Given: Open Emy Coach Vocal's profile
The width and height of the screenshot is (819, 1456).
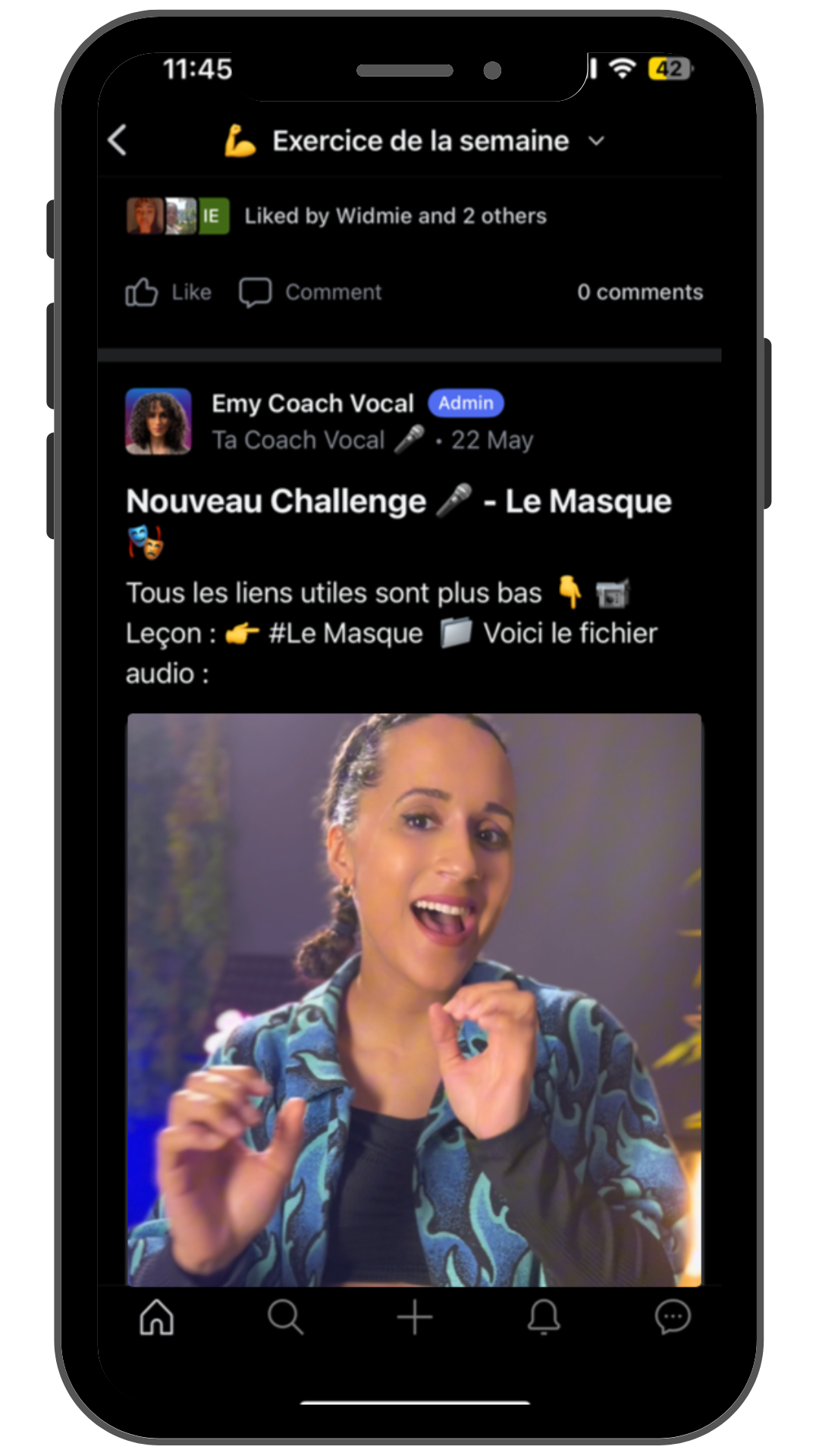Looking at the screenshot, I should pyautogui.click(x=312, y=403).
